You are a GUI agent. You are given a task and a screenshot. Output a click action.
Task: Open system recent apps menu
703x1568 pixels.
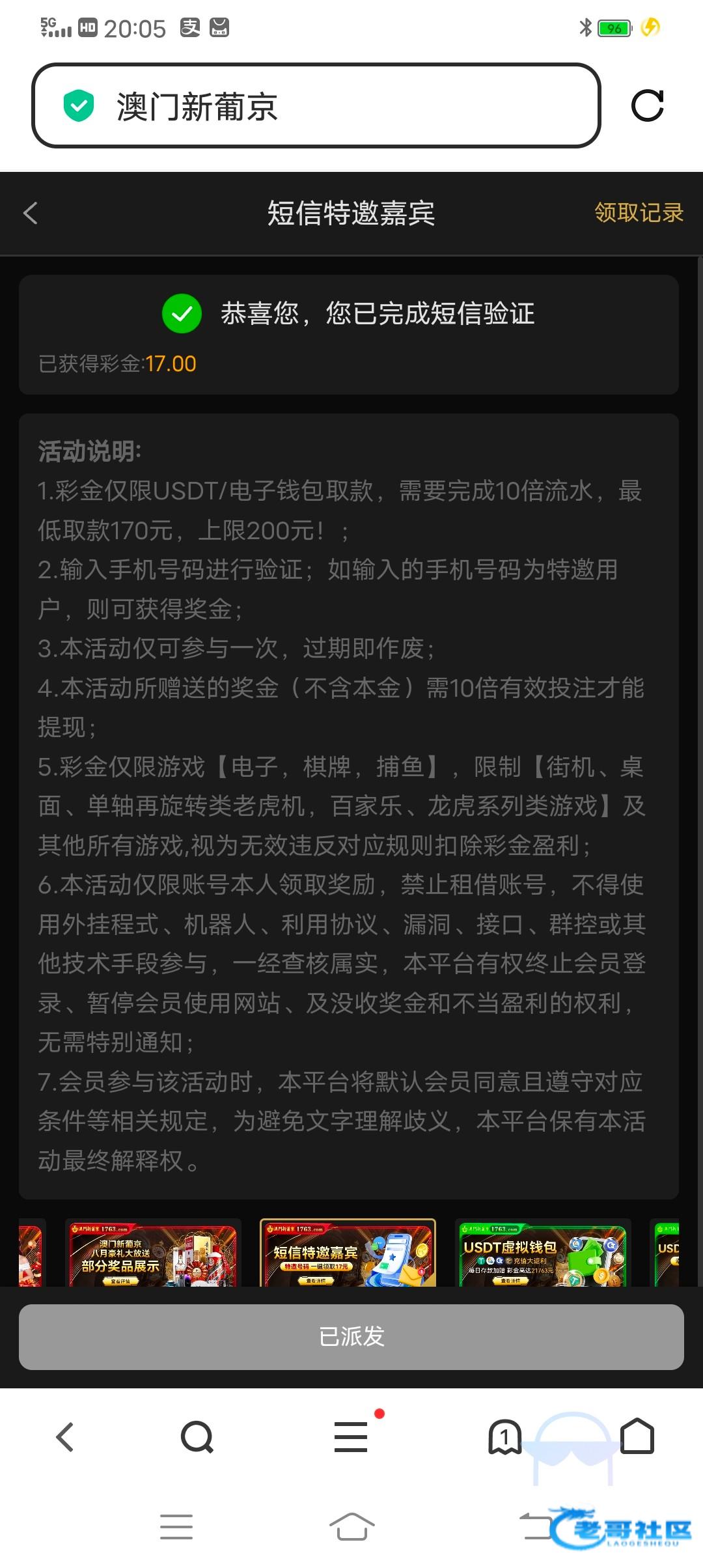point(176,1526)
